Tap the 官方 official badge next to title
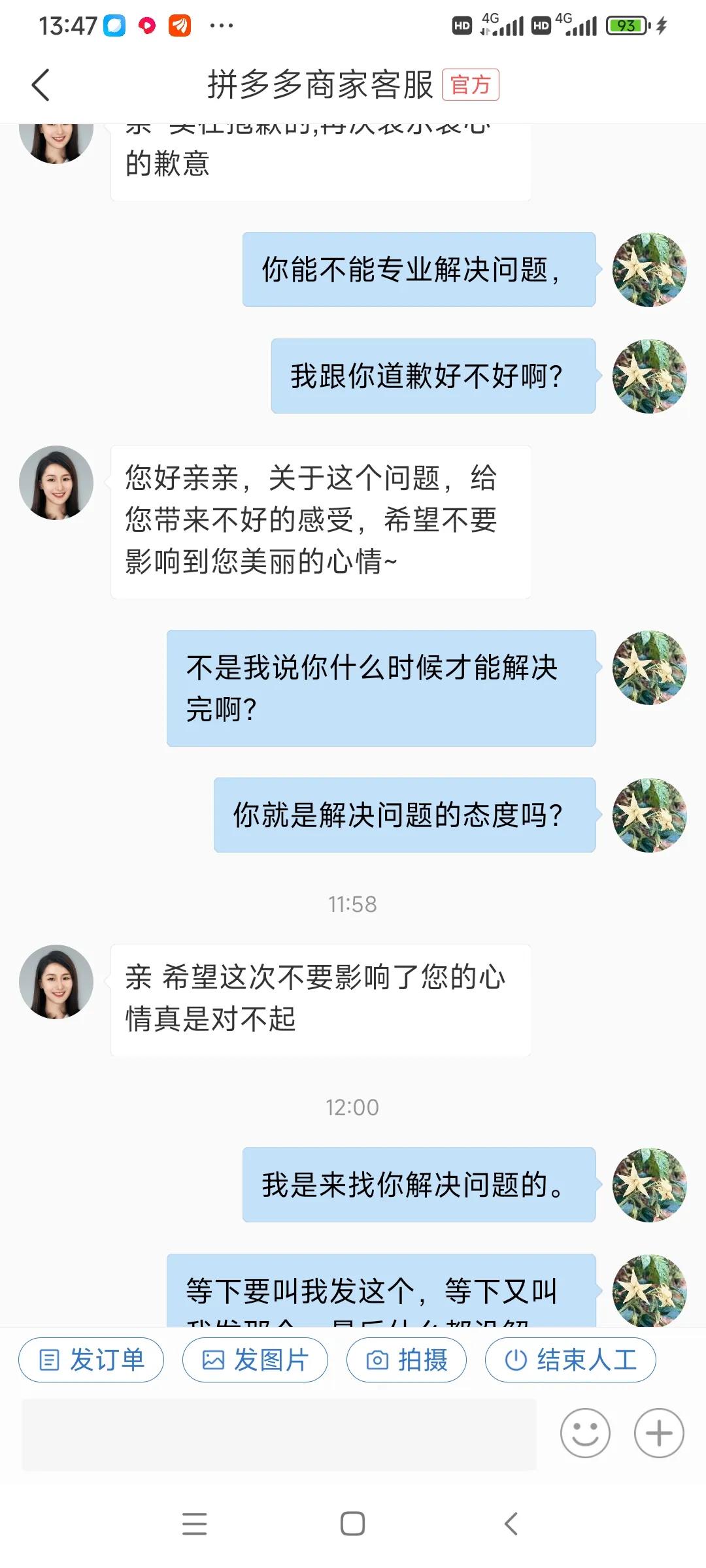 pos(472,85)
